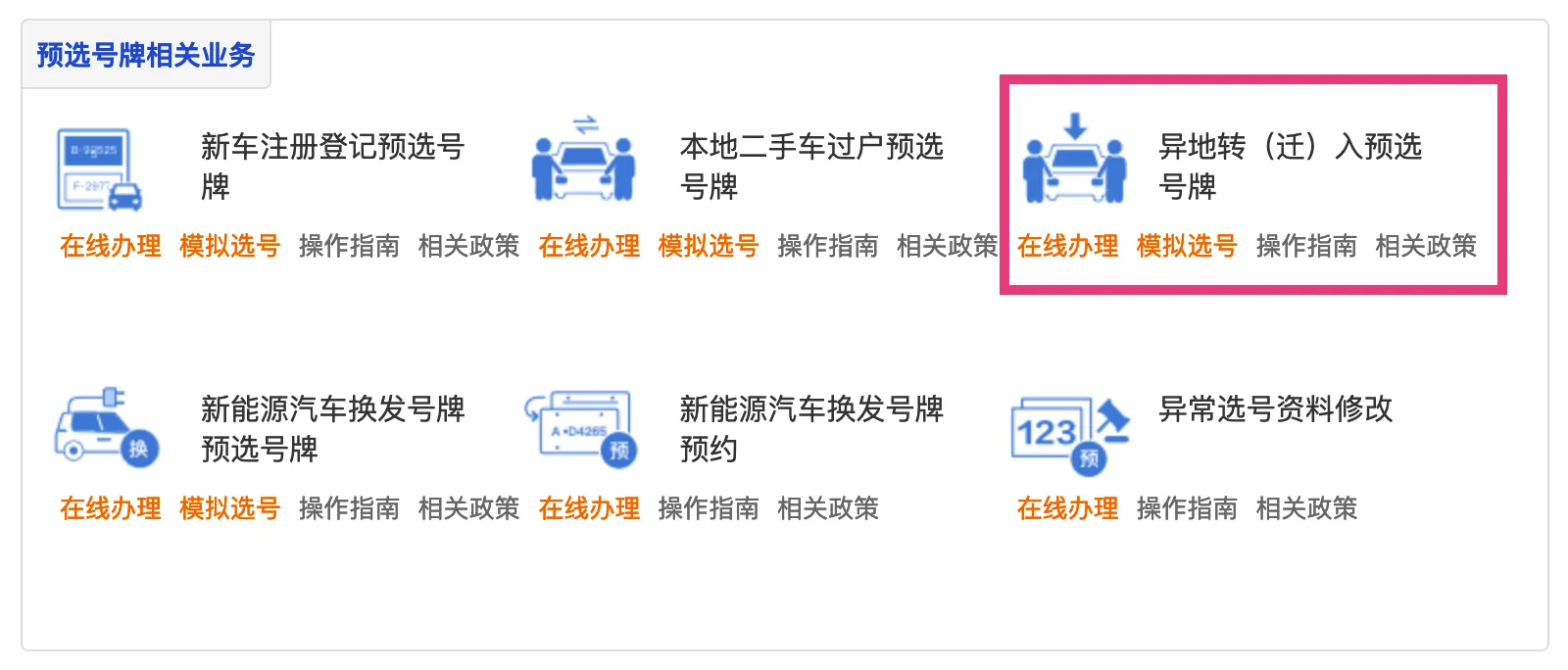
Task: Switch to the 预选号牌相关业务 tab
Action: (x=146, y=55)
